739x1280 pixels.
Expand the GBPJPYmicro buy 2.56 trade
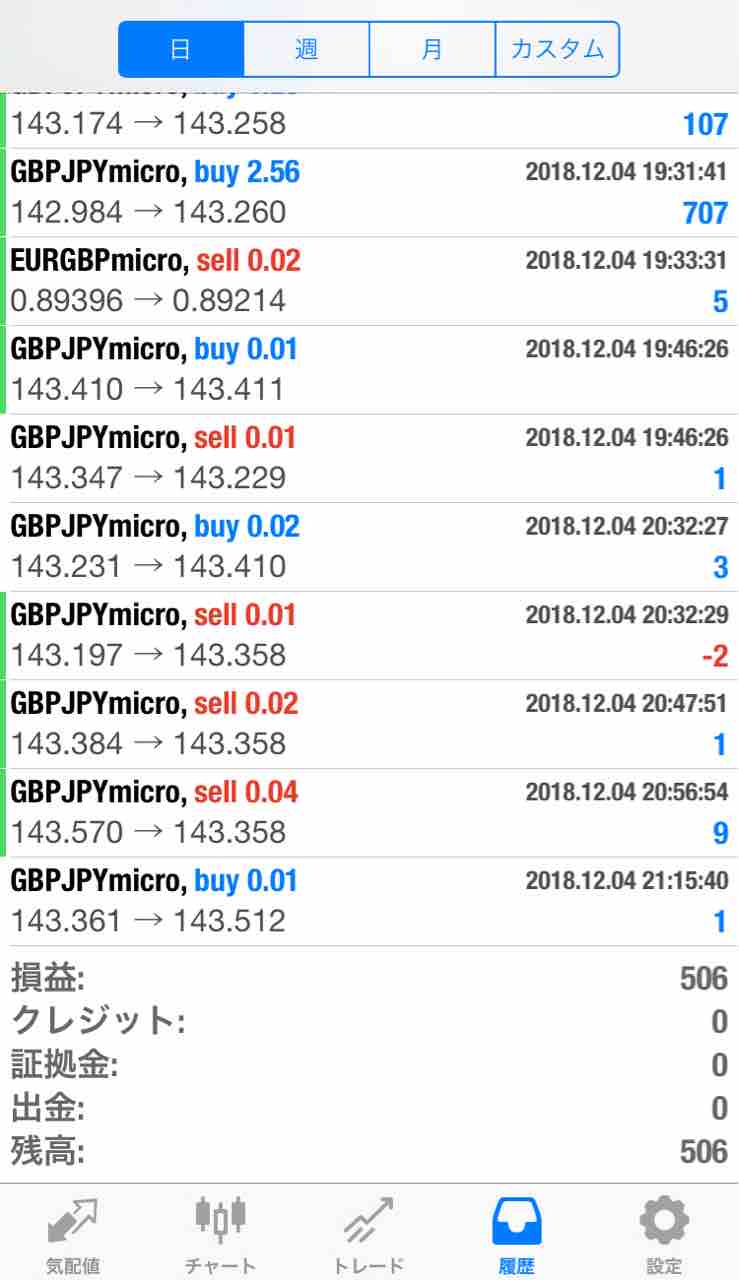[369, 192]
